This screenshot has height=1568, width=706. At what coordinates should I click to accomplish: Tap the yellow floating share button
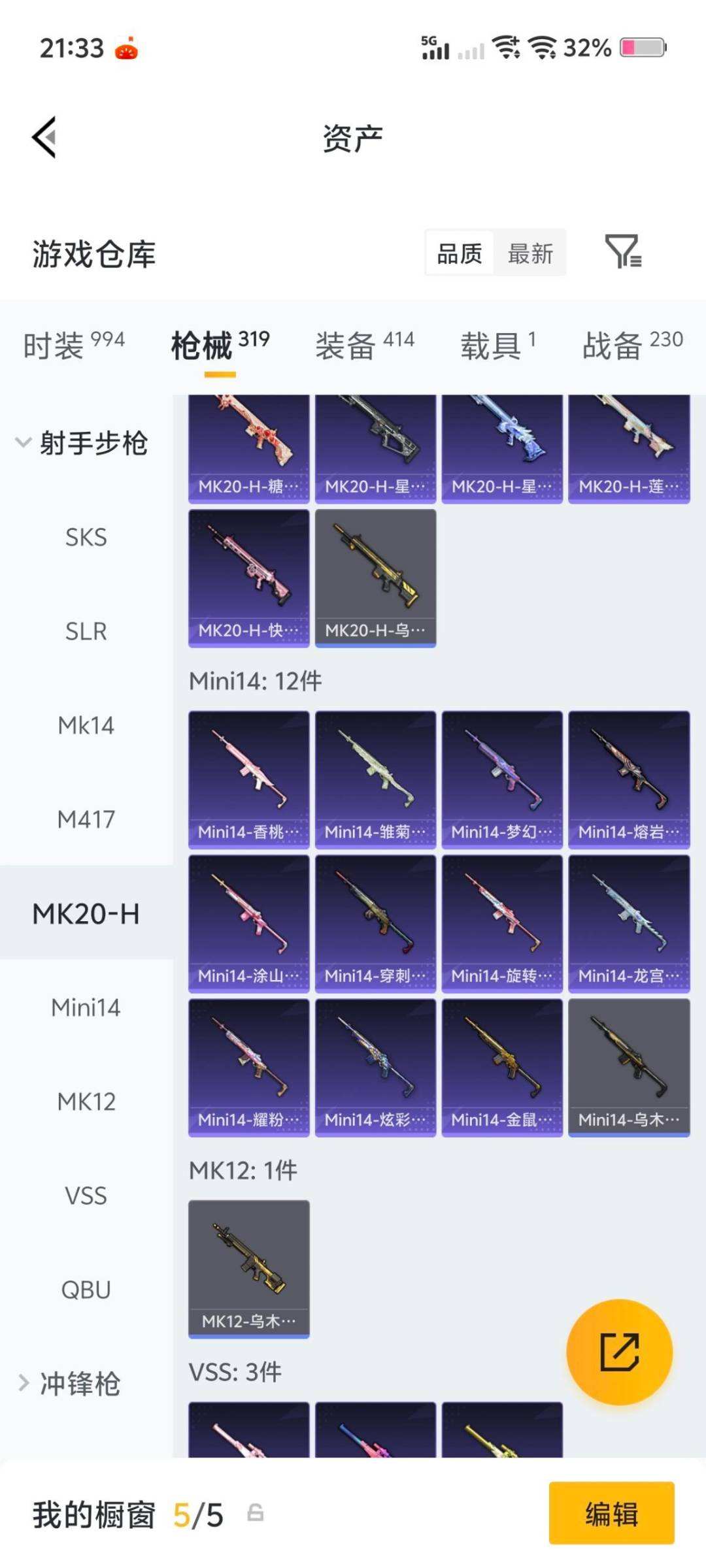click(619, 1352)
